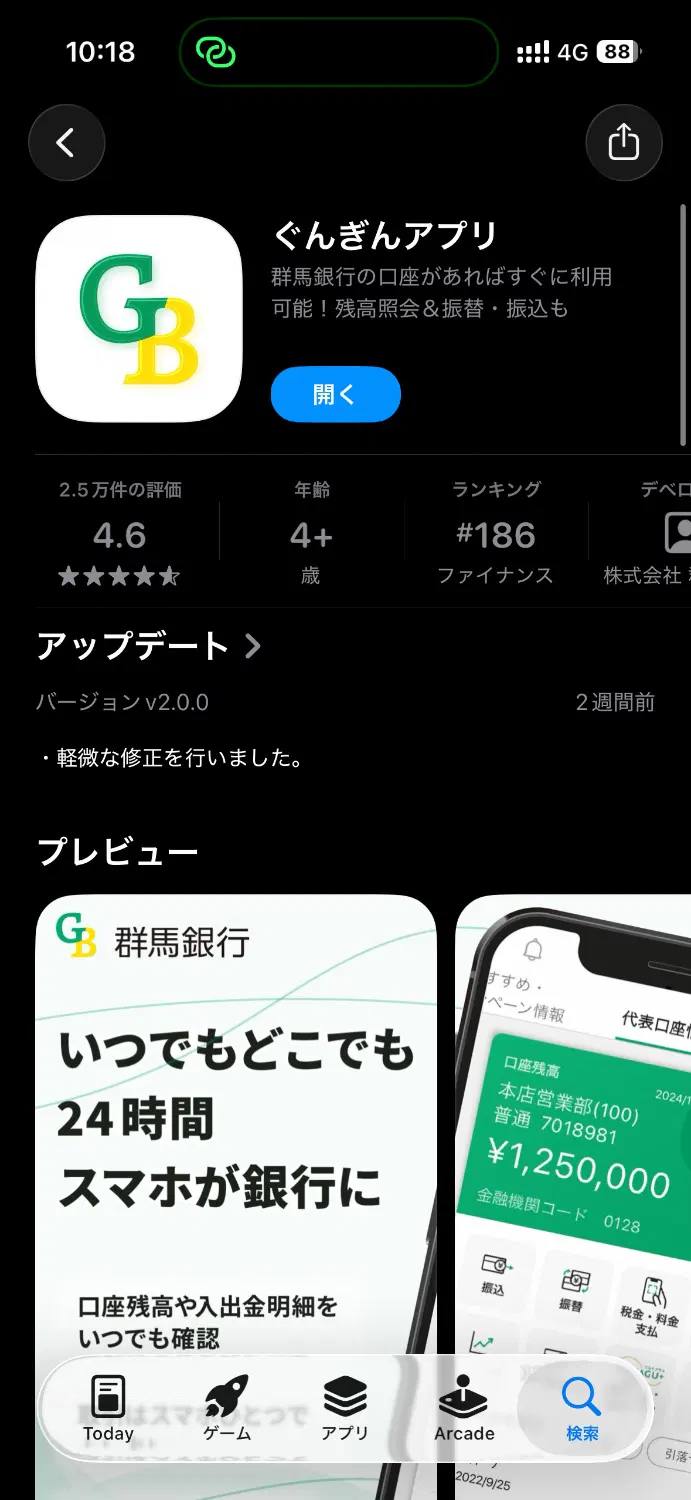Switch to the アプリ tab
691x1500 pixels.
click(345, 1409)
